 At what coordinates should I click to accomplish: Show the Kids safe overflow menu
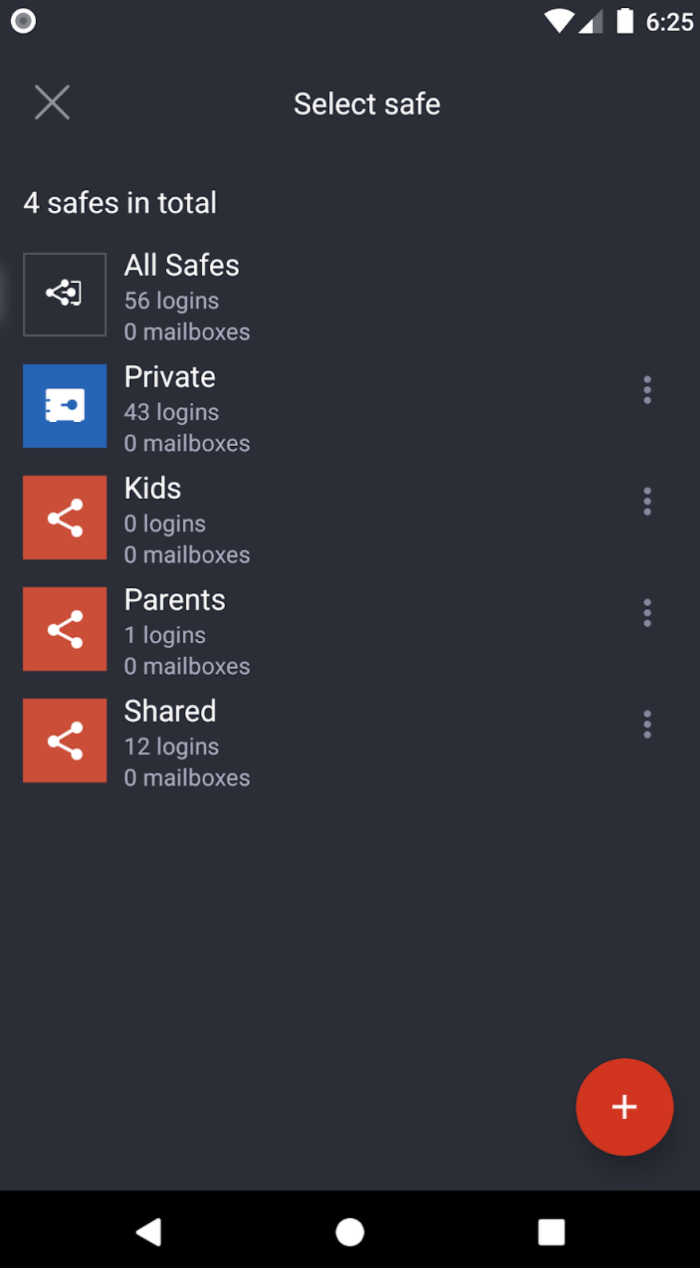click(x=647, y=501)
